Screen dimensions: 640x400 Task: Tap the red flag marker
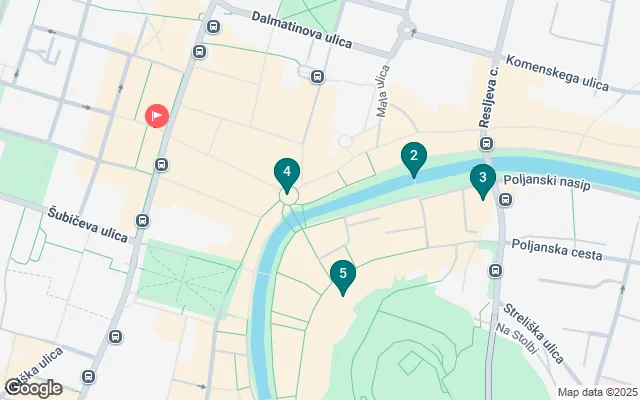(x=157, y=116)
